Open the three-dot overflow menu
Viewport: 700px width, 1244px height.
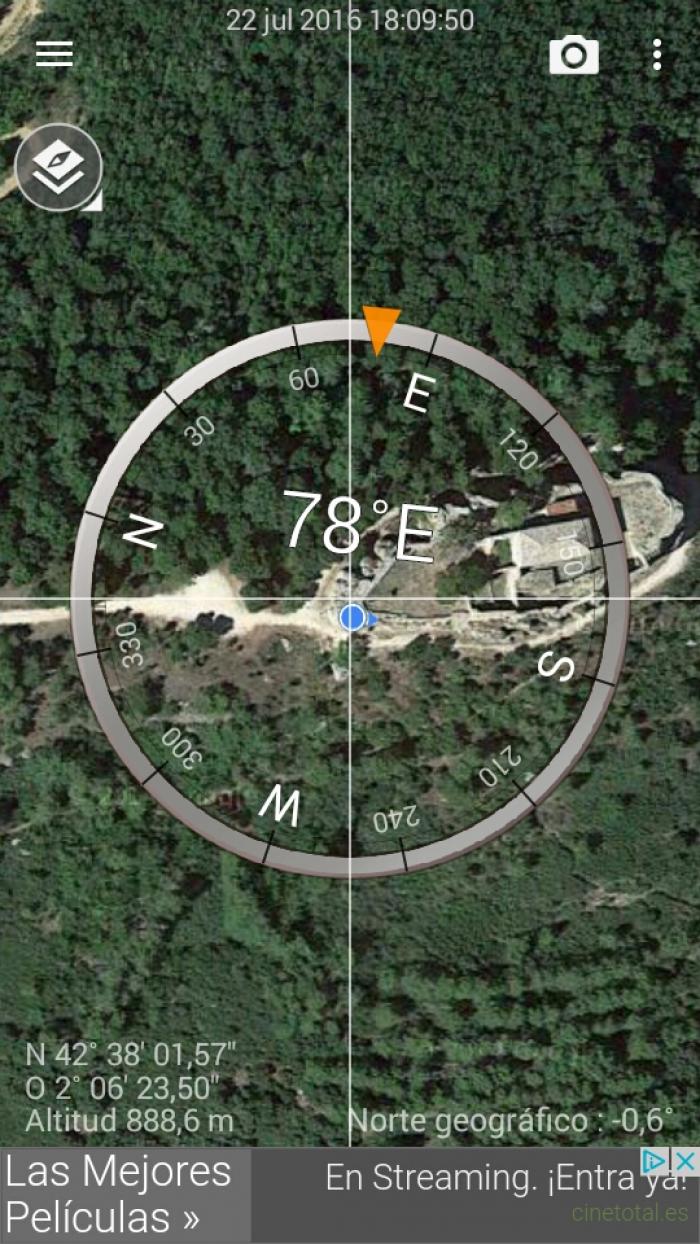click(657, 54)
